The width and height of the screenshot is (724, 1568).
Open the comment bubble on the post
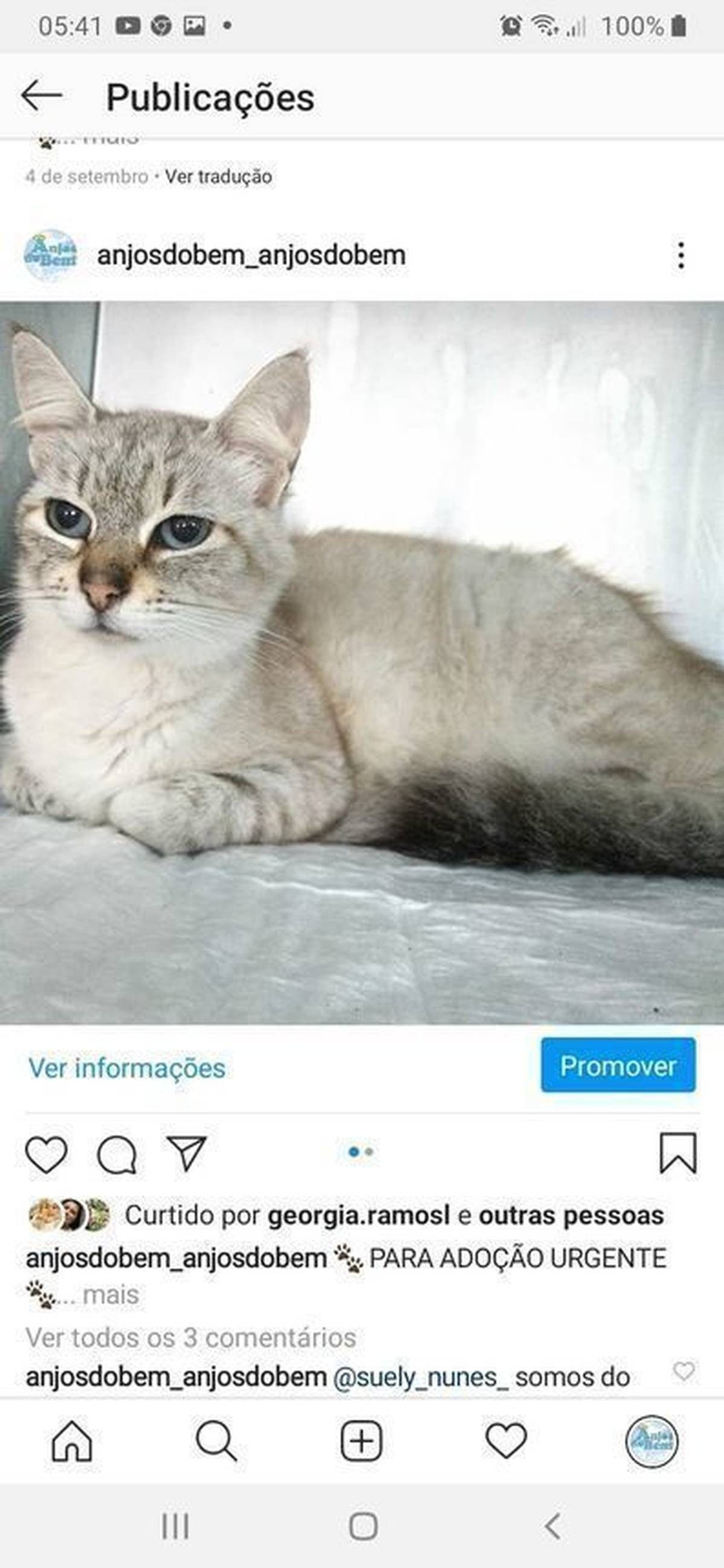pos(117,1154)
